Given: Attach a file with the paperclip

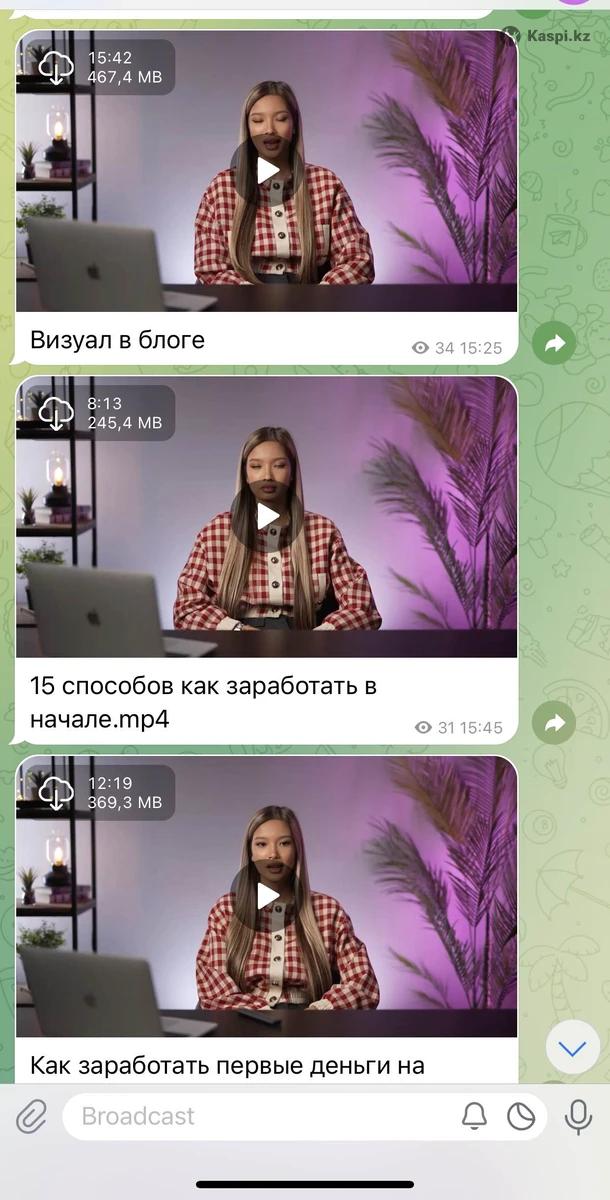Looking at the screenshot, I should 31,1116.
